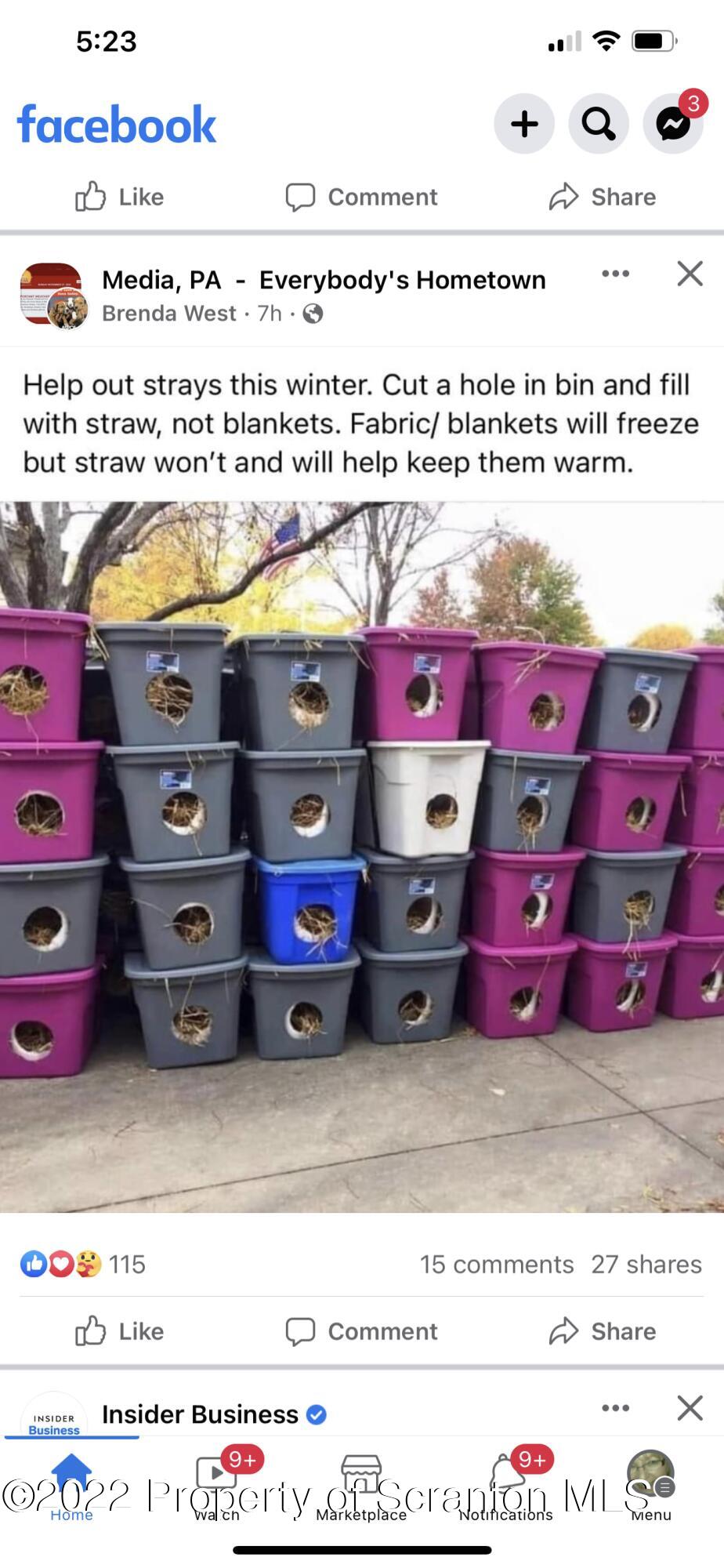This screenshot has width=724, height=1568.
Task: Dismiss the Insider Business post
Action: coord(690,1408)
